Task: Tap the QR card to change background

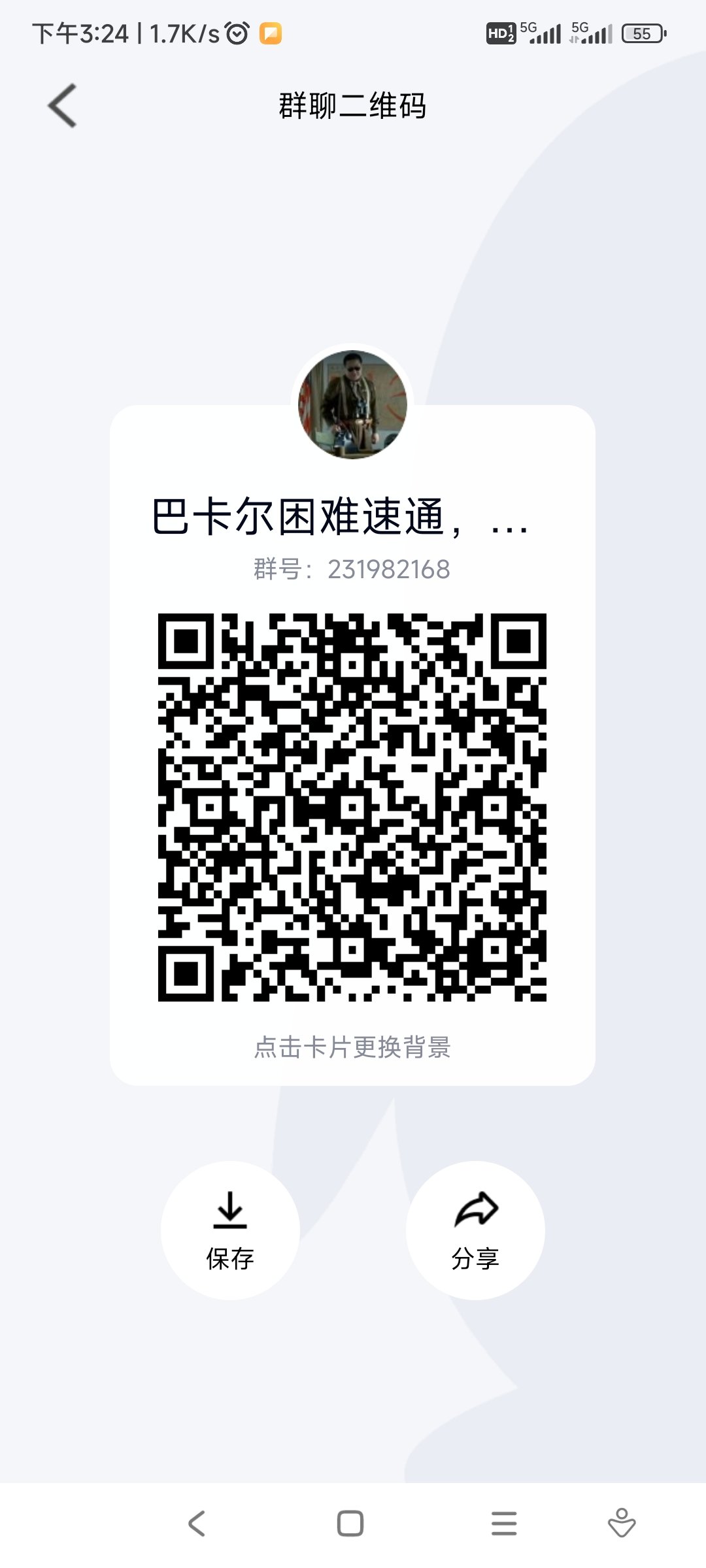Action: click(x=352, y=745)
